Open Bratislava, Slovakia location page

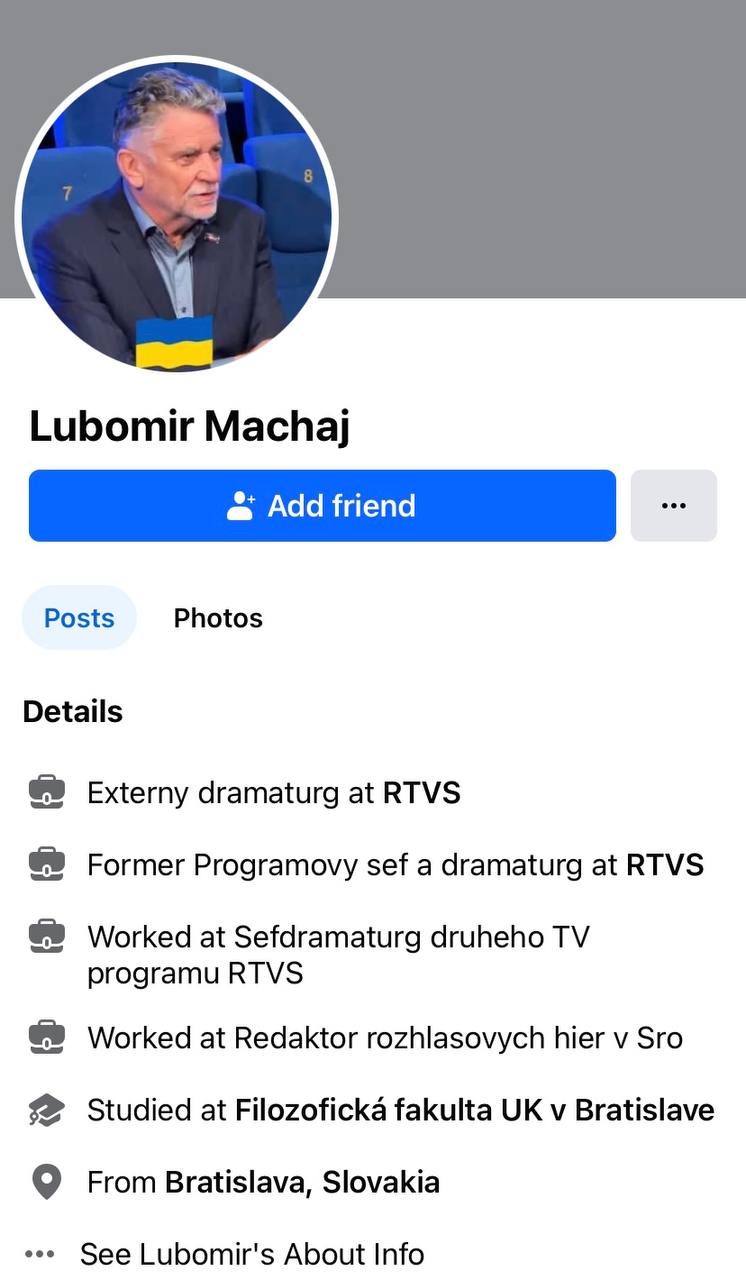coord(302,1182)
